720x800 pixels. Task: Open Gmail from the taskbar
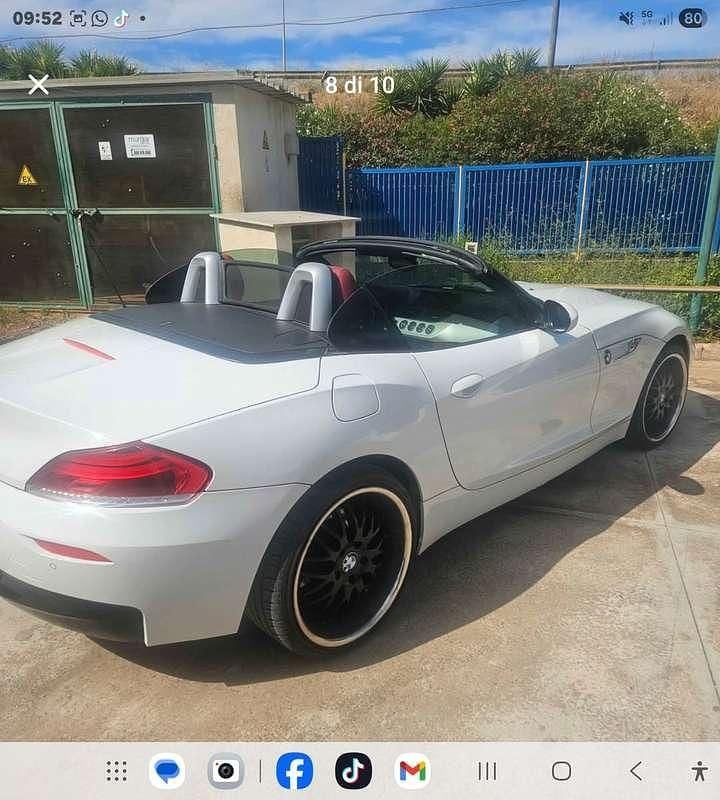(x=412, y=771)
